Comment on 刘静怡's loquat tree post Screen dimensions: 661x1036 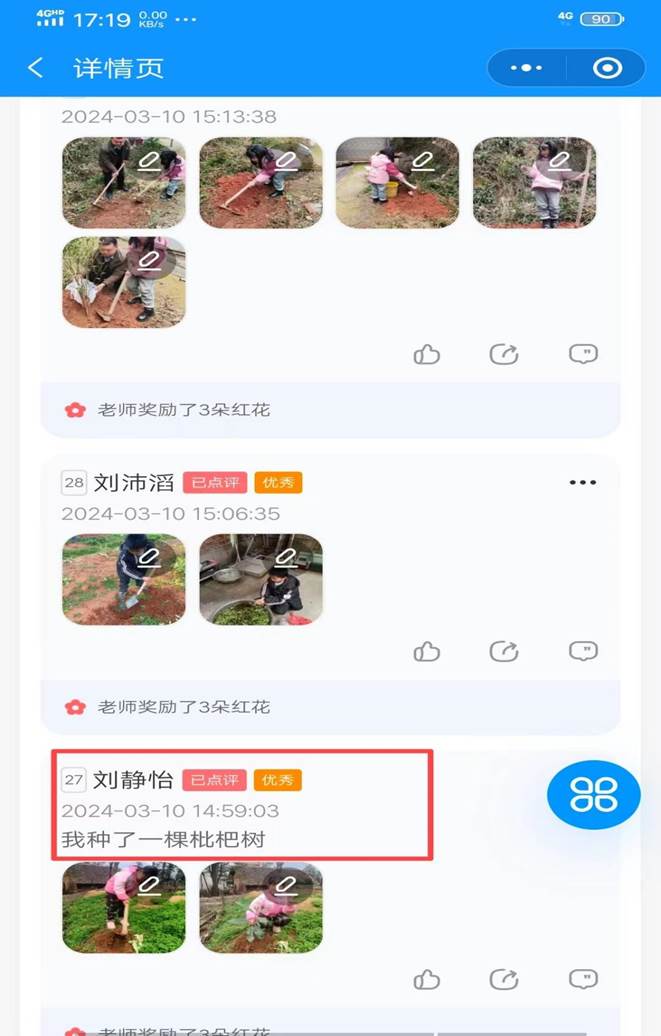[583, 979]
